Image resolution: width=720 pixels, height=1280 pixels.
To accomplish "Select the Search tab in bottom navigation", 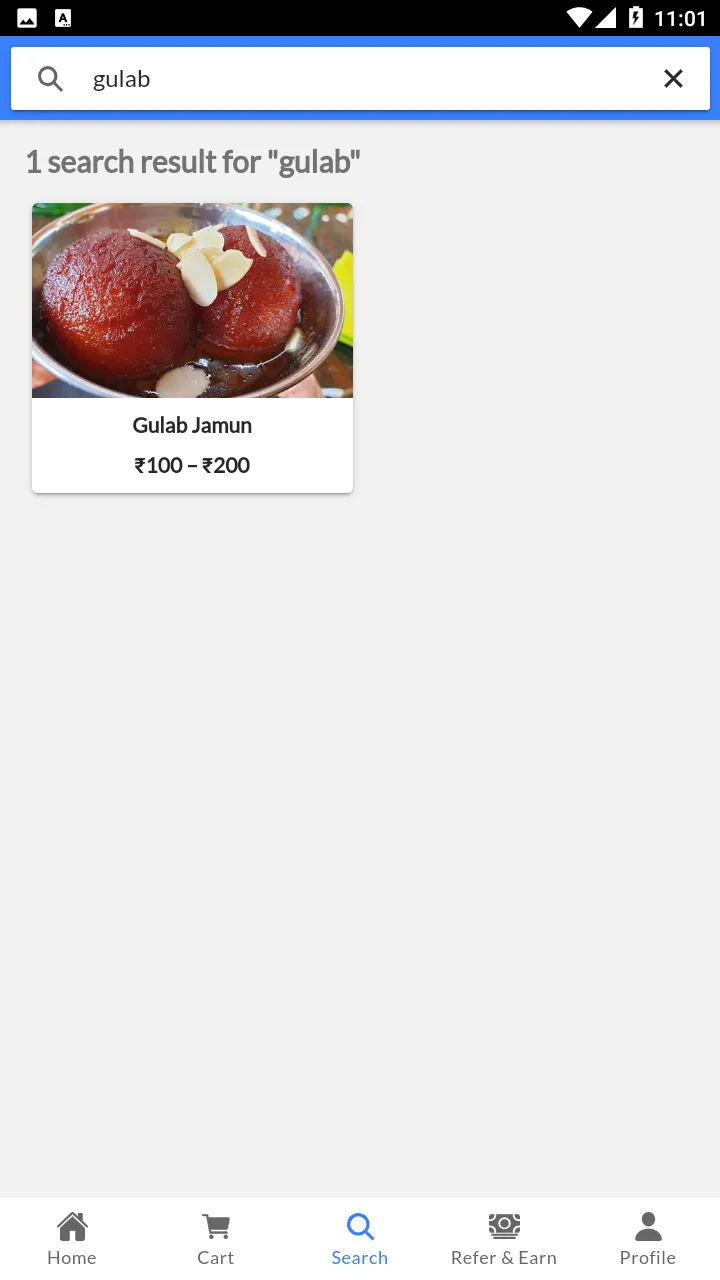I will (360, 1238).
